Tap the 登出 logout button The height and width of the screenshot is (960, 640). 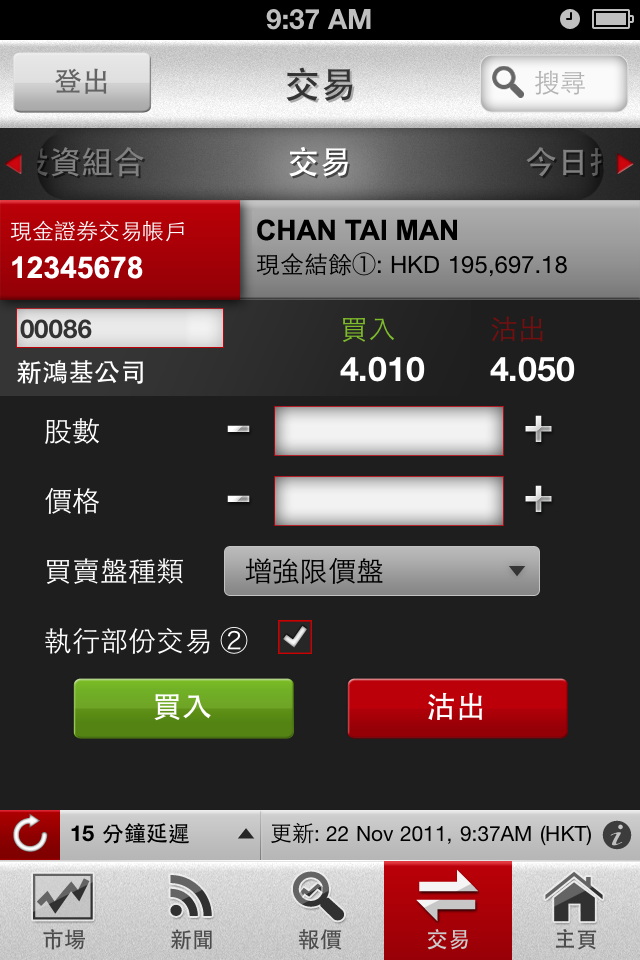82,82
